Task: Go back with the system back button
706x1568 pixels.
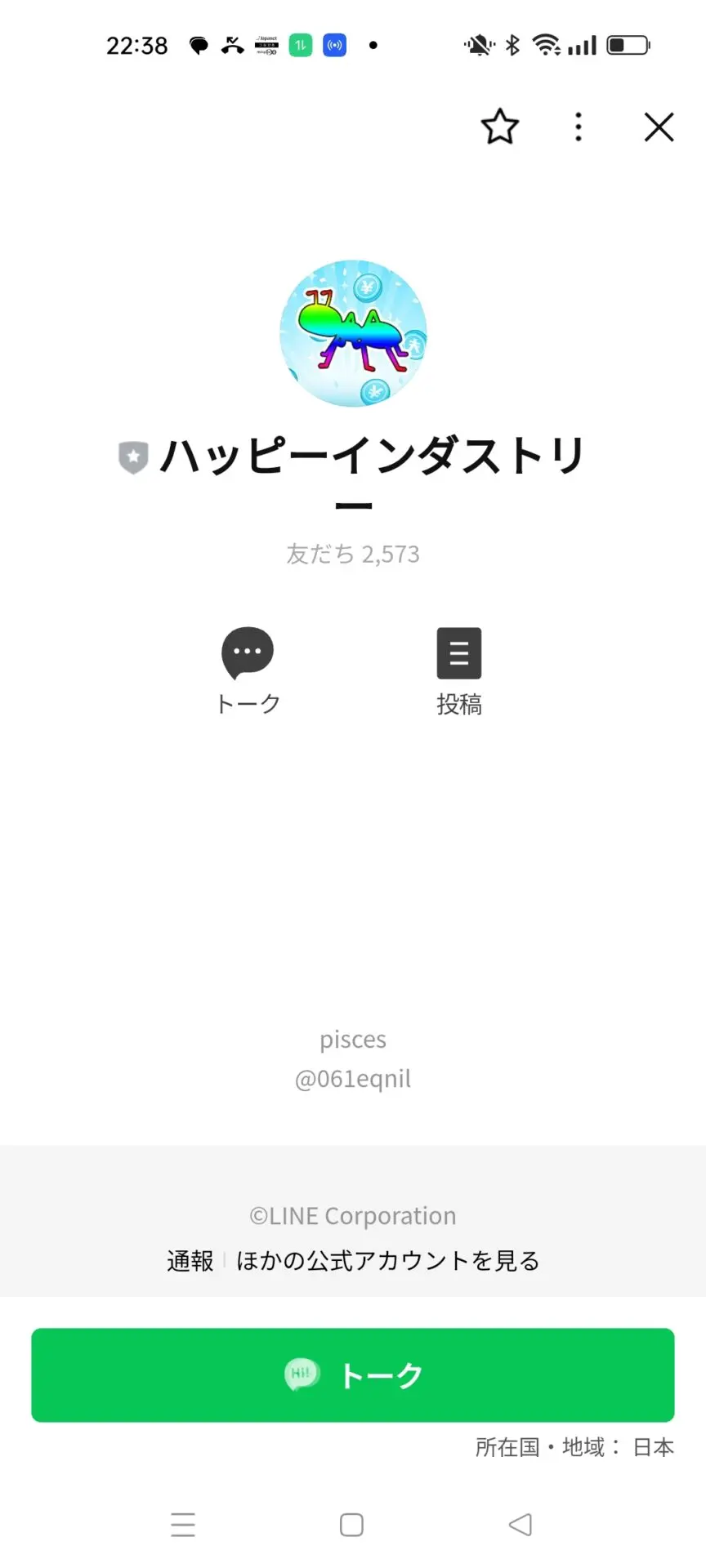Action: (521, 1525)
